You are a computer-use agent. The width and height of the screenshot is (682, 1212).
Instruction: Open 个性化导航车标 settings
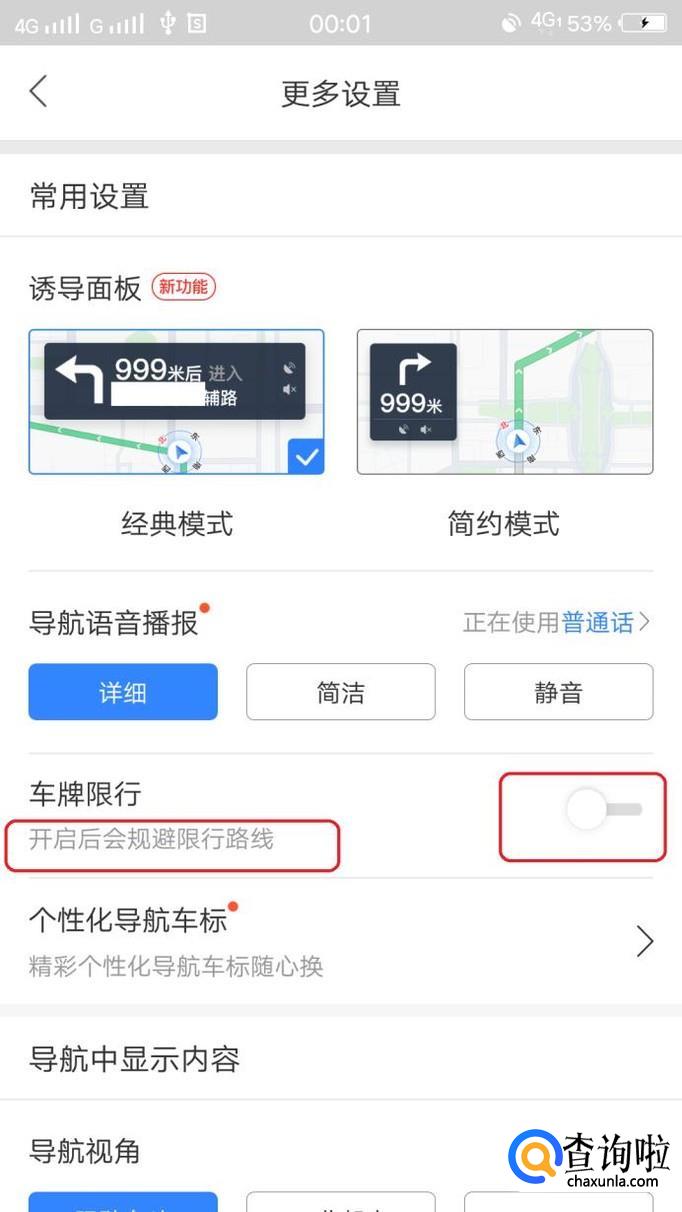(x=340, y=941)
